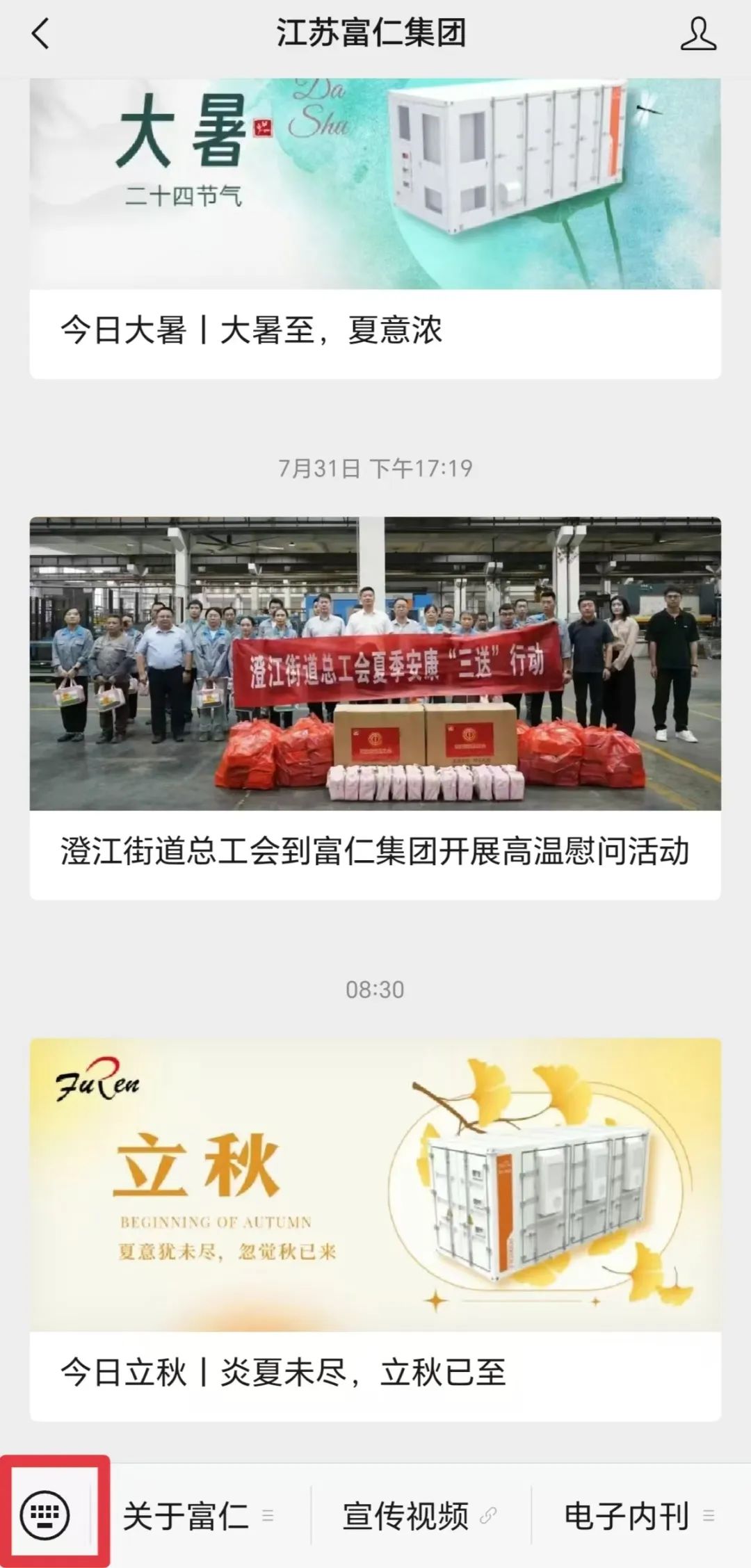Switch to keyboard input mode
Screen dimensions: 751x1568
[45, 1514]
